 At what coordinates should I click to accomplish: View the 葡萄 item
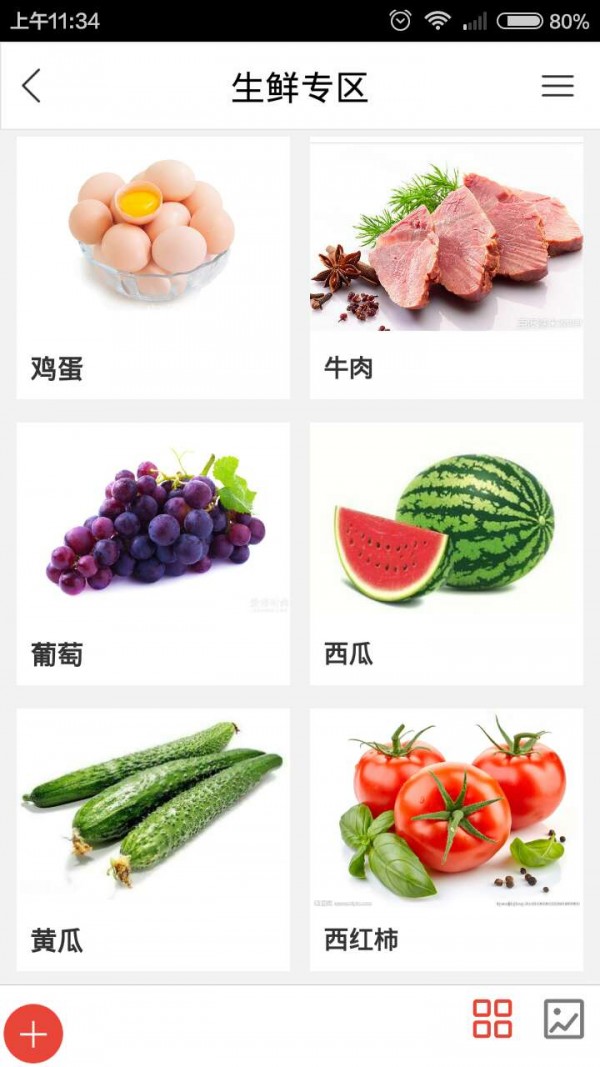click(153, 553)
